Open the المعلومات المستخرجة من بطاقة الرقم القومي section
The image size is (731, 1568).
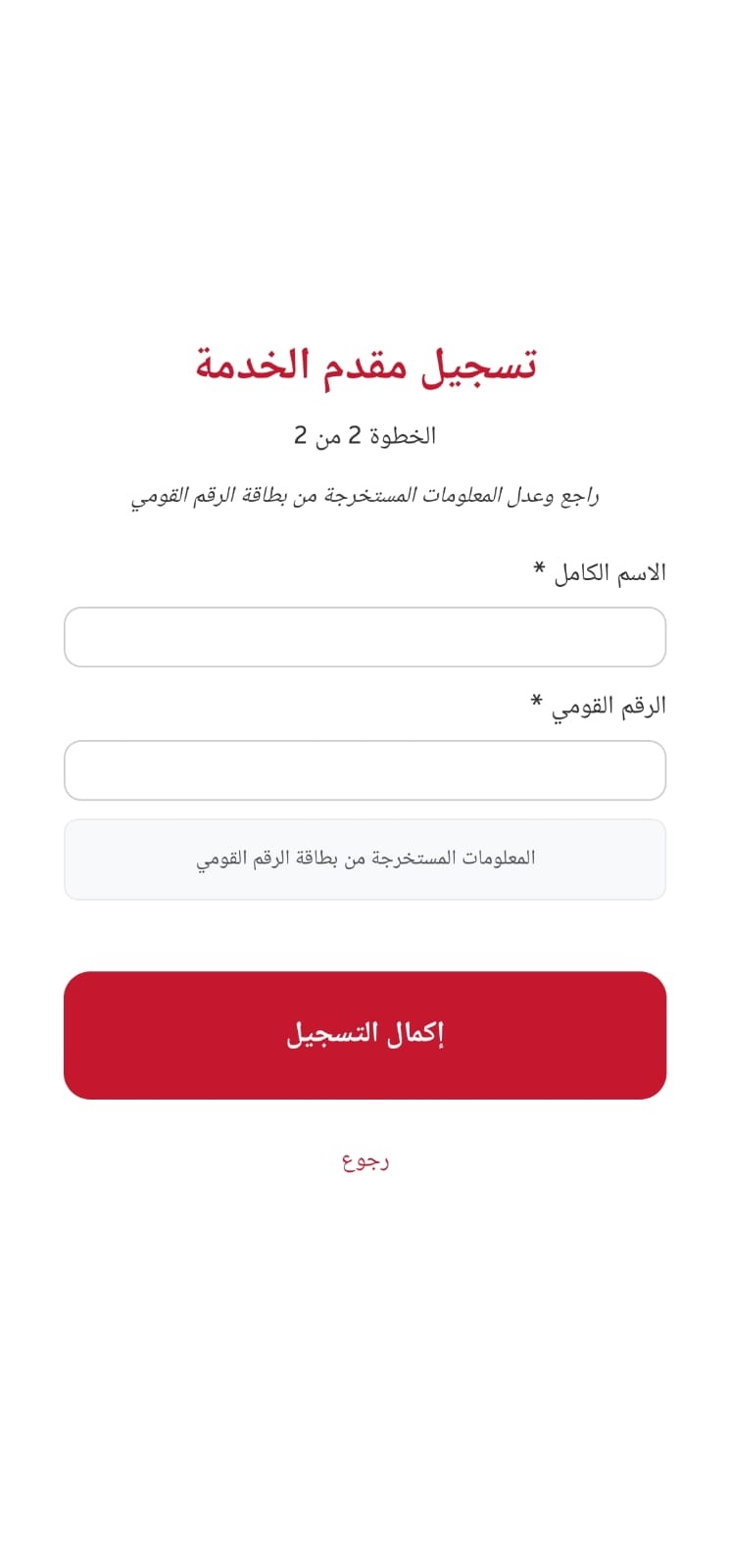(x=365, y=858)
